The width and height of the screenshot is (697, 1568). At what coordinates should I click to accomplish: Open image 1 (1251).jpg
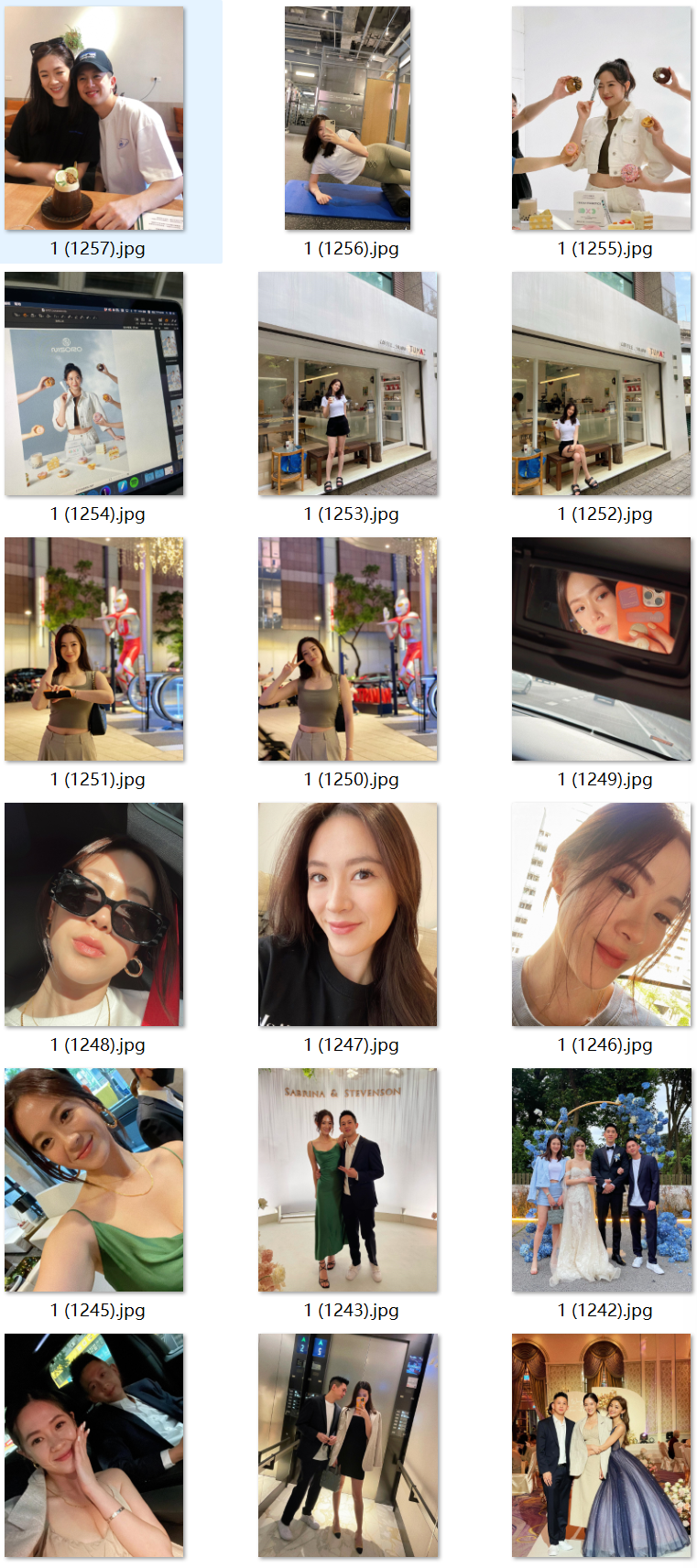(x=94, y=650)
